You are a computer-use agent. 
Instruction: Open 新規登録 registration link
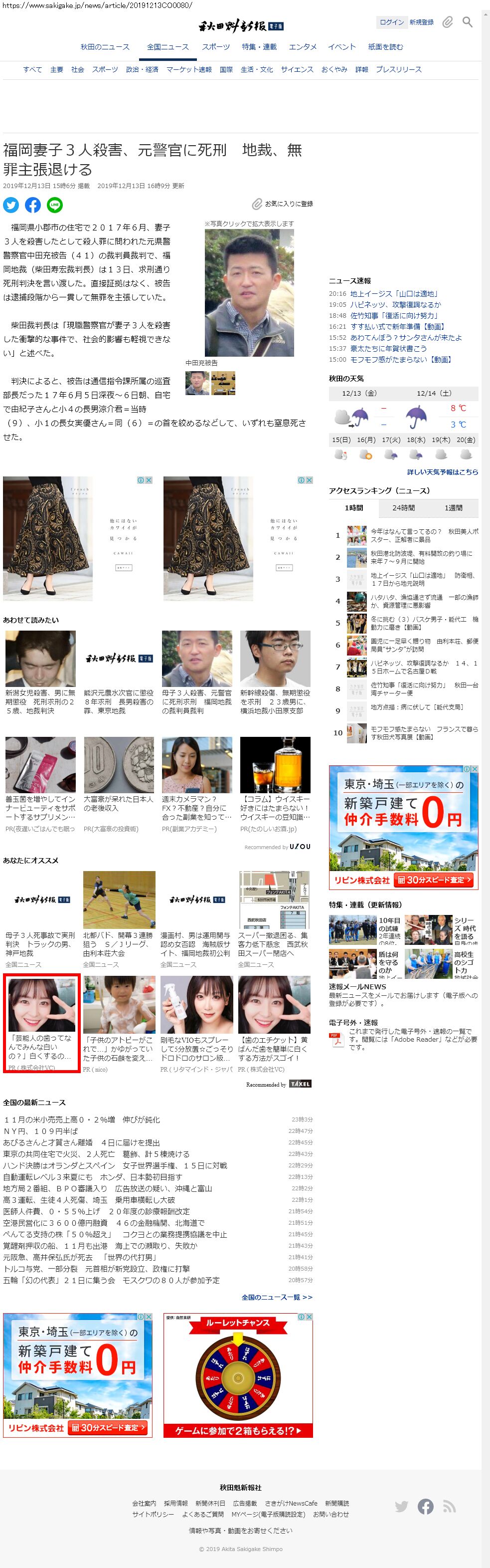pos(421,22)
